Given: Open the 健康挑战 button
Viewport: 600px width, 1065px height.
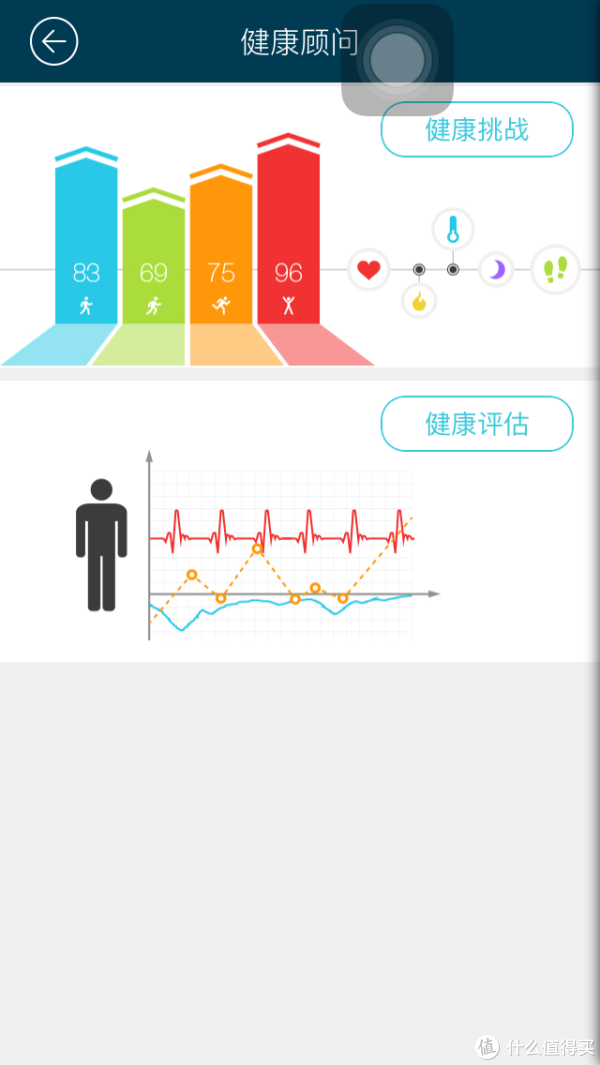Looking at the screenshot, I should 477,130.
